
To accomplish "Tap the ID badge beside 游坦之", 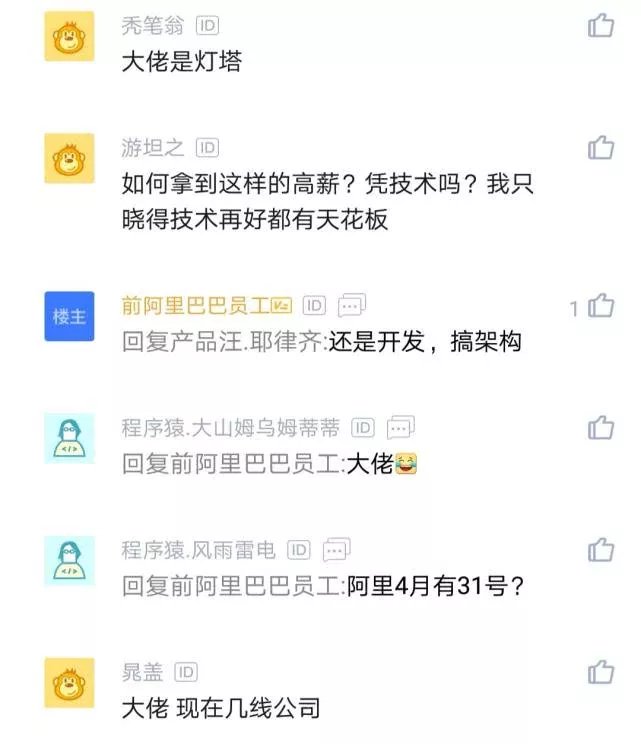I will click(207, 148).
